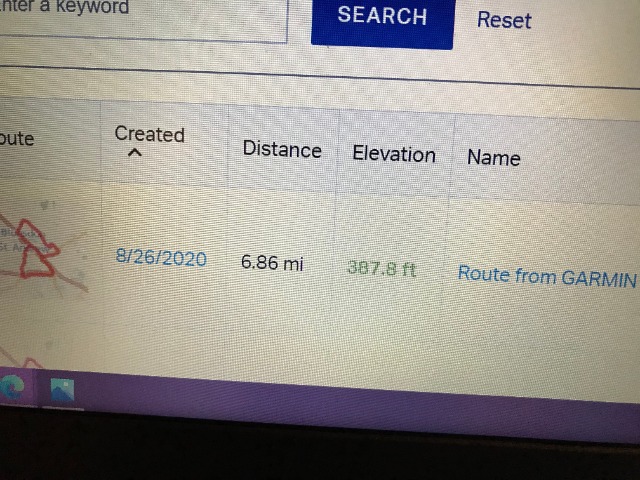
Task: Sort routes by the Created column
Action: [x=149, y=135]
